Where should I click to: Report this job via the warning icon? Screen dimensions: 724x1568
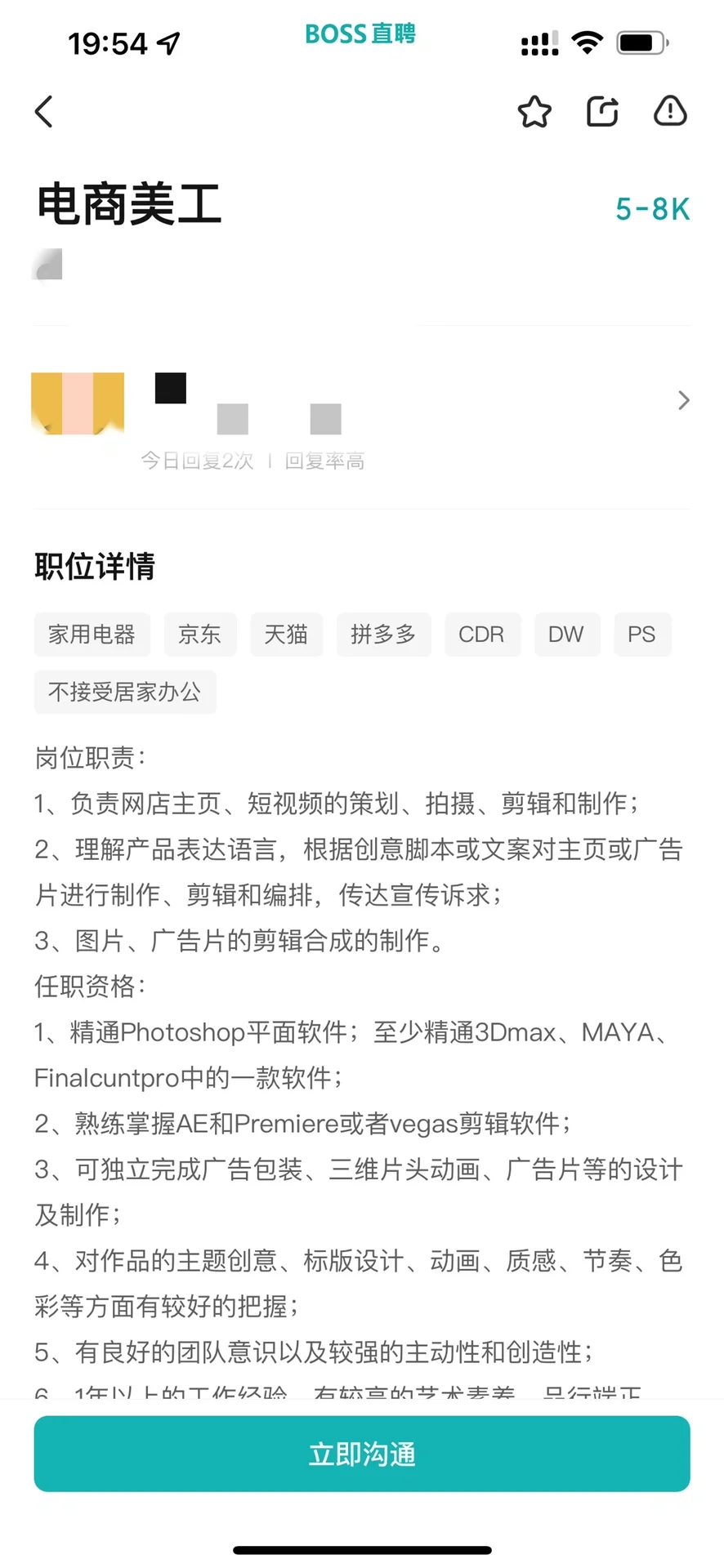point(670,111)
